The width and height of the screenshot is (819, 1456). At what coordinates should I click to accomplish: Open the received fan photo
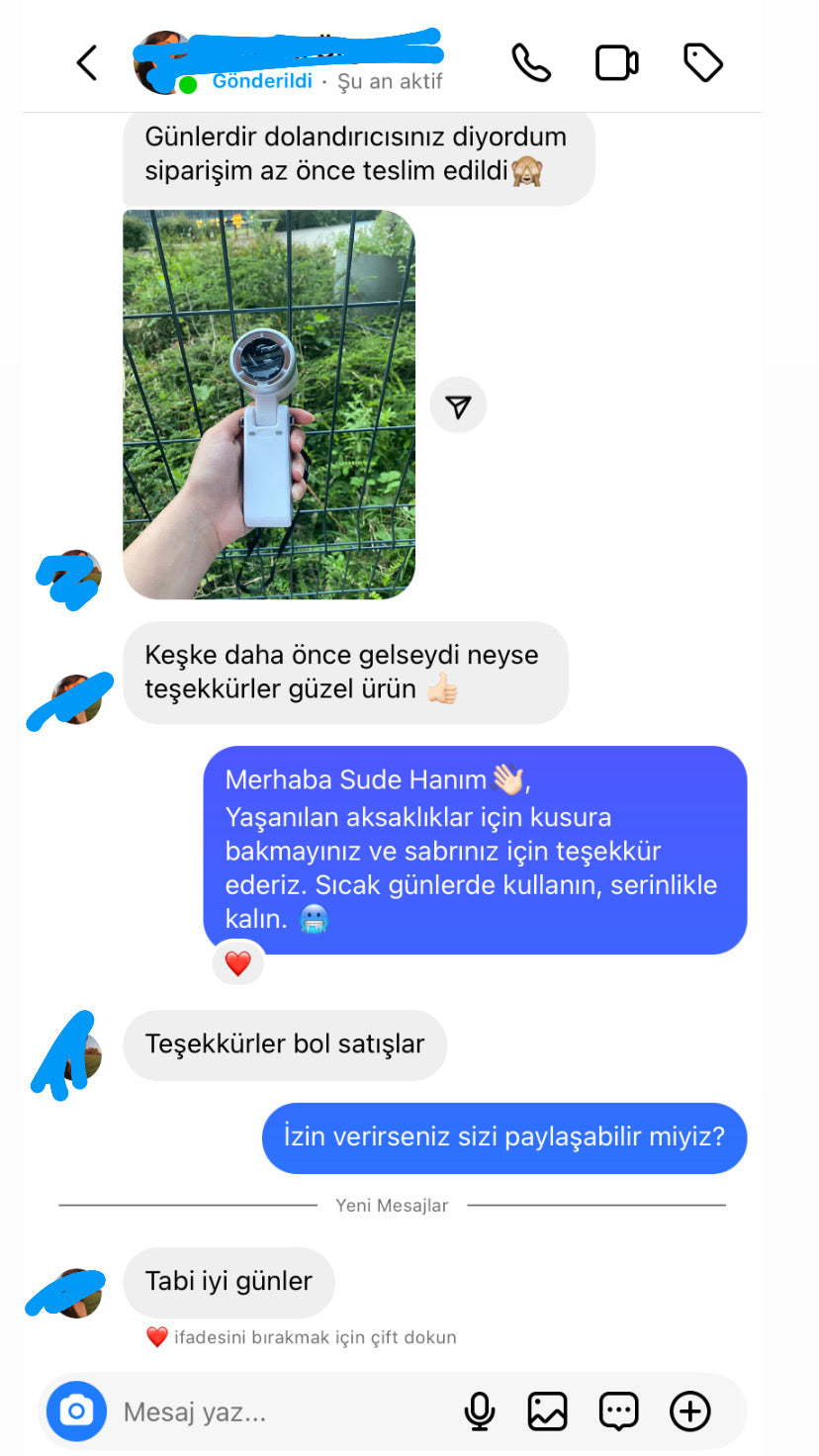pyautogui.click(x=269, y=404)
